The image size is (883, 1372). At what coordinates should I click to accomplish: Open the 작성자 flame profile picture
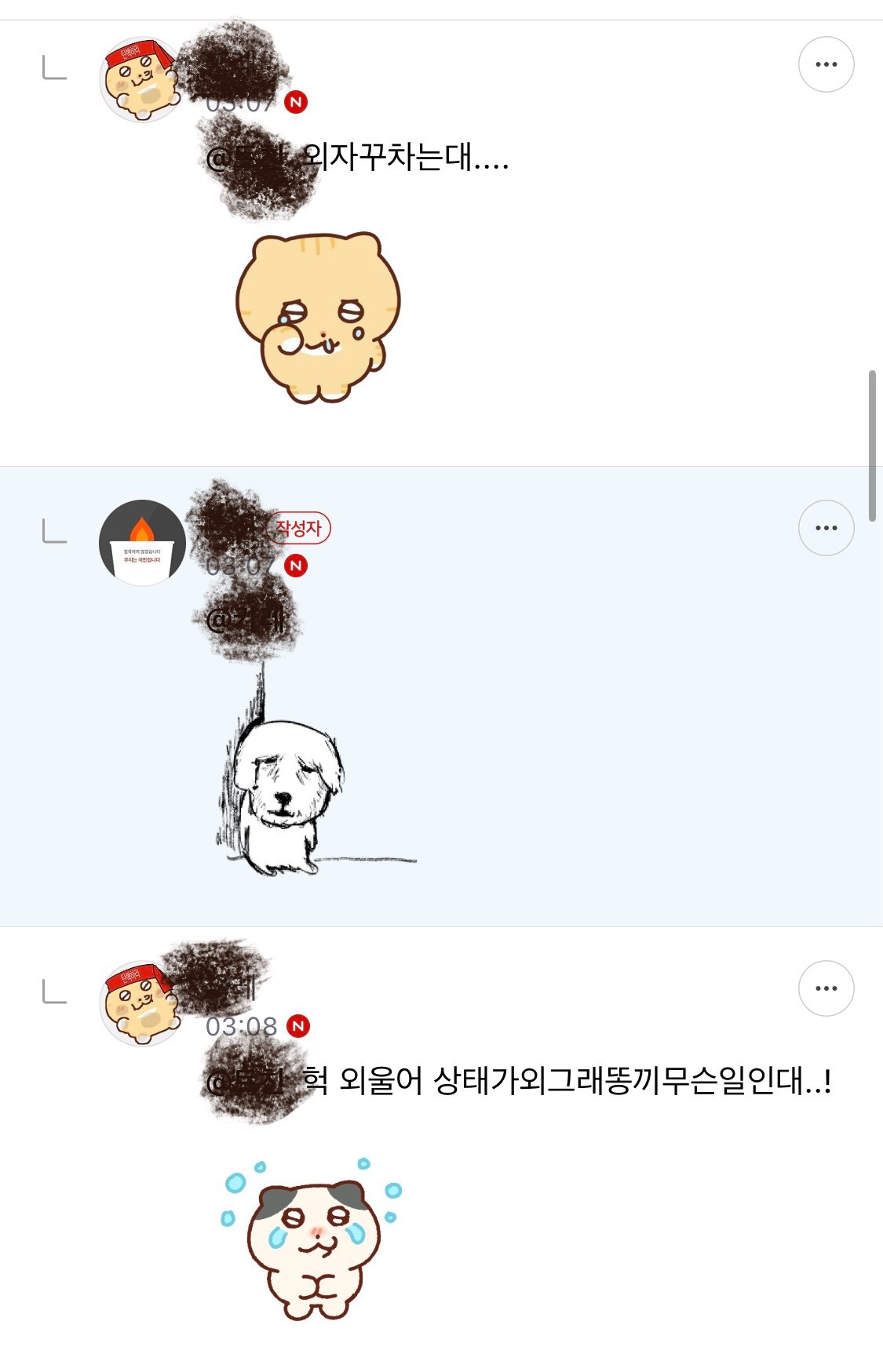pyautogui.click(x=142, y=543)
